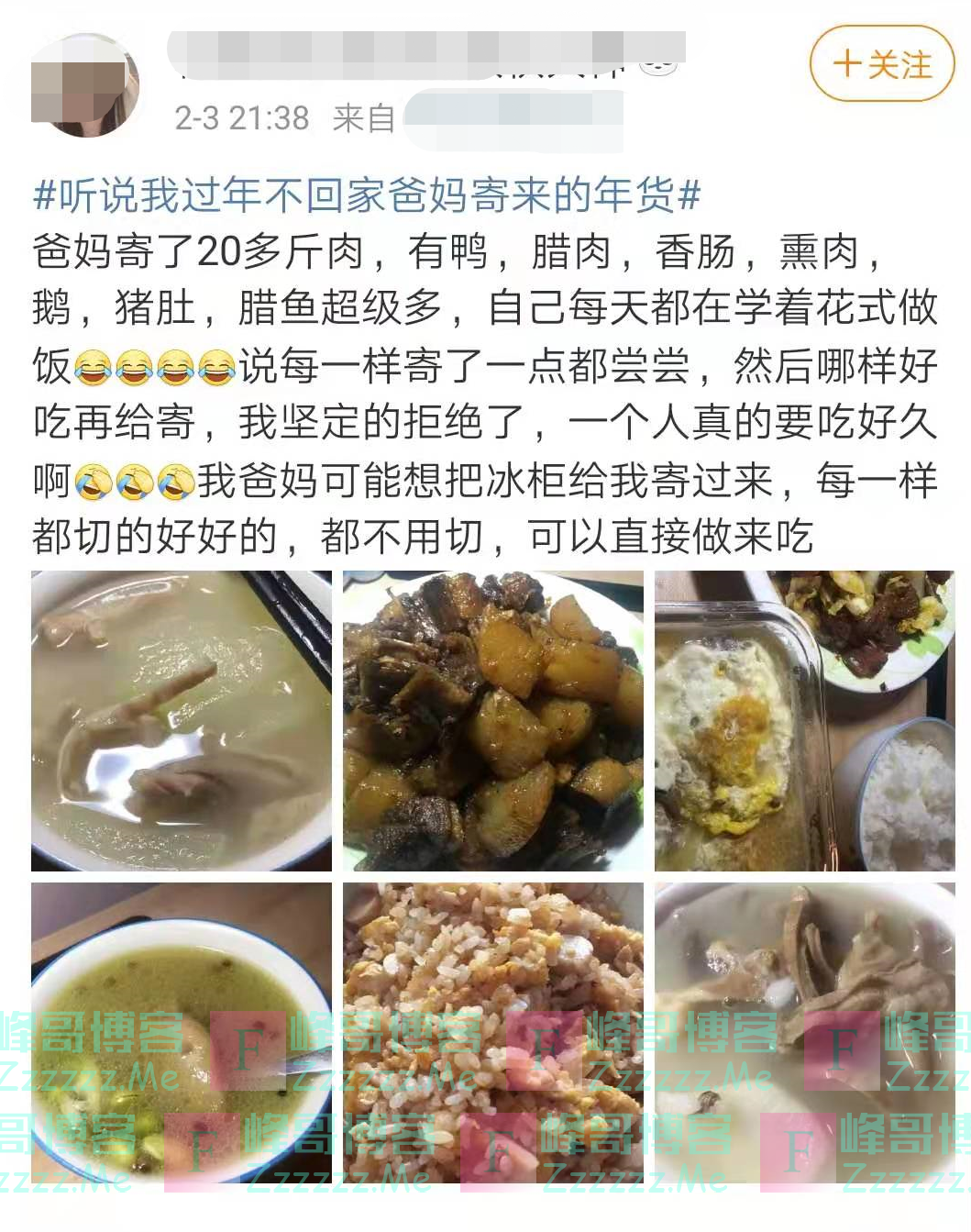Open the braised meat and potato photo

click(x=493, y=721)
